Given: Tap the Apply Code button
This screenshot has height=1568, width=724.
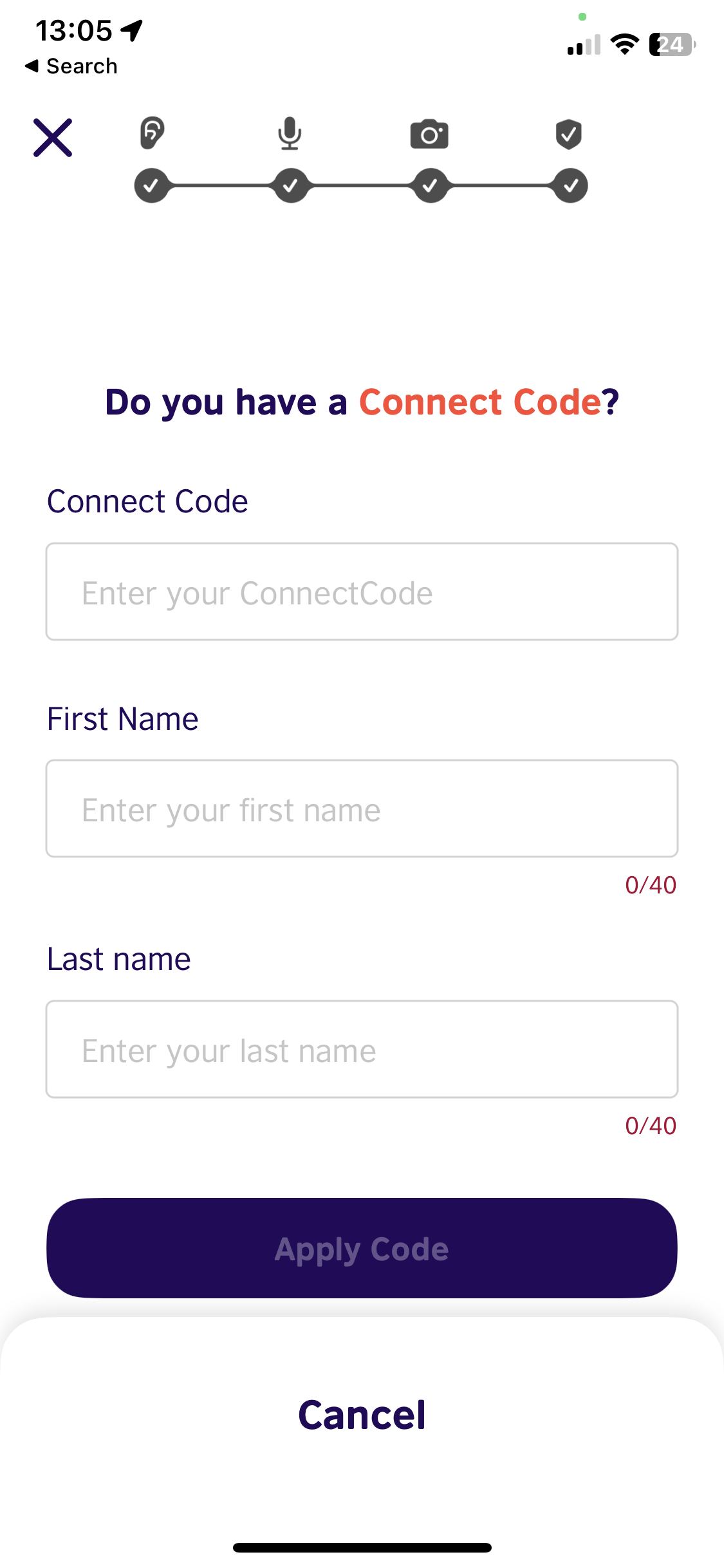Looking at the screenshot, I should (x=362, y=1248).
